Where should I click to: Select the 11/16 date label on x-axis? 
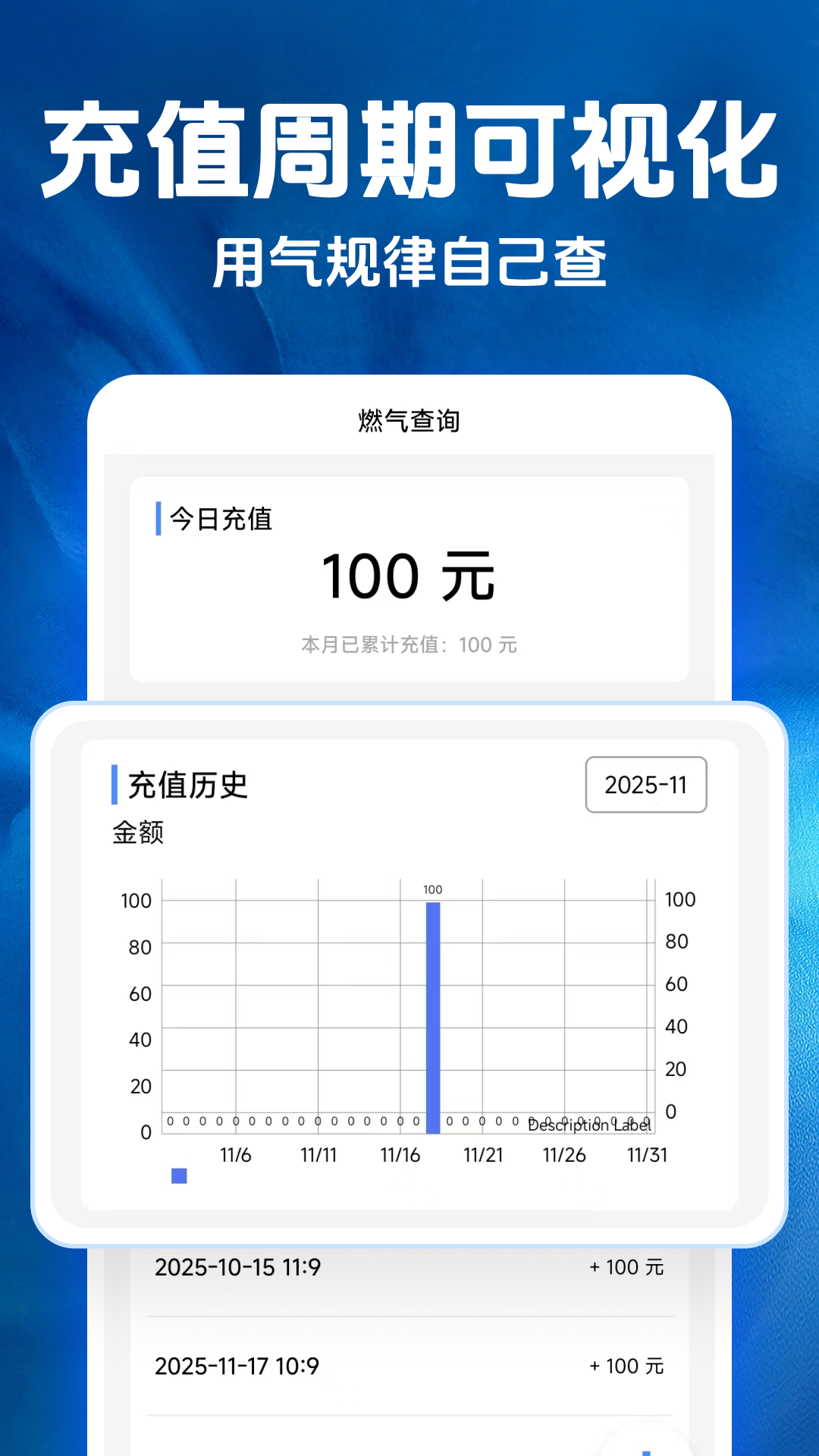coord(401,1155)
